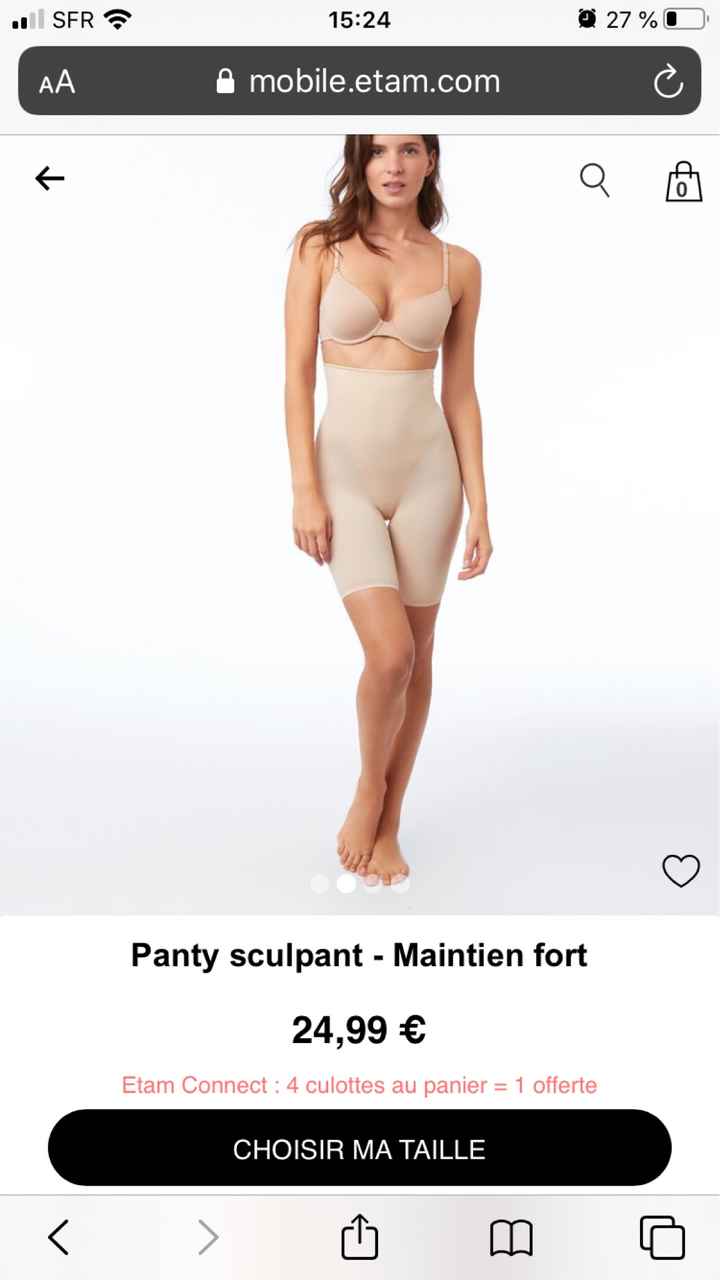Select the first image page dot
Viewport: 720px width, 1280px height.
pyautogui.click(x=320, y=884)
